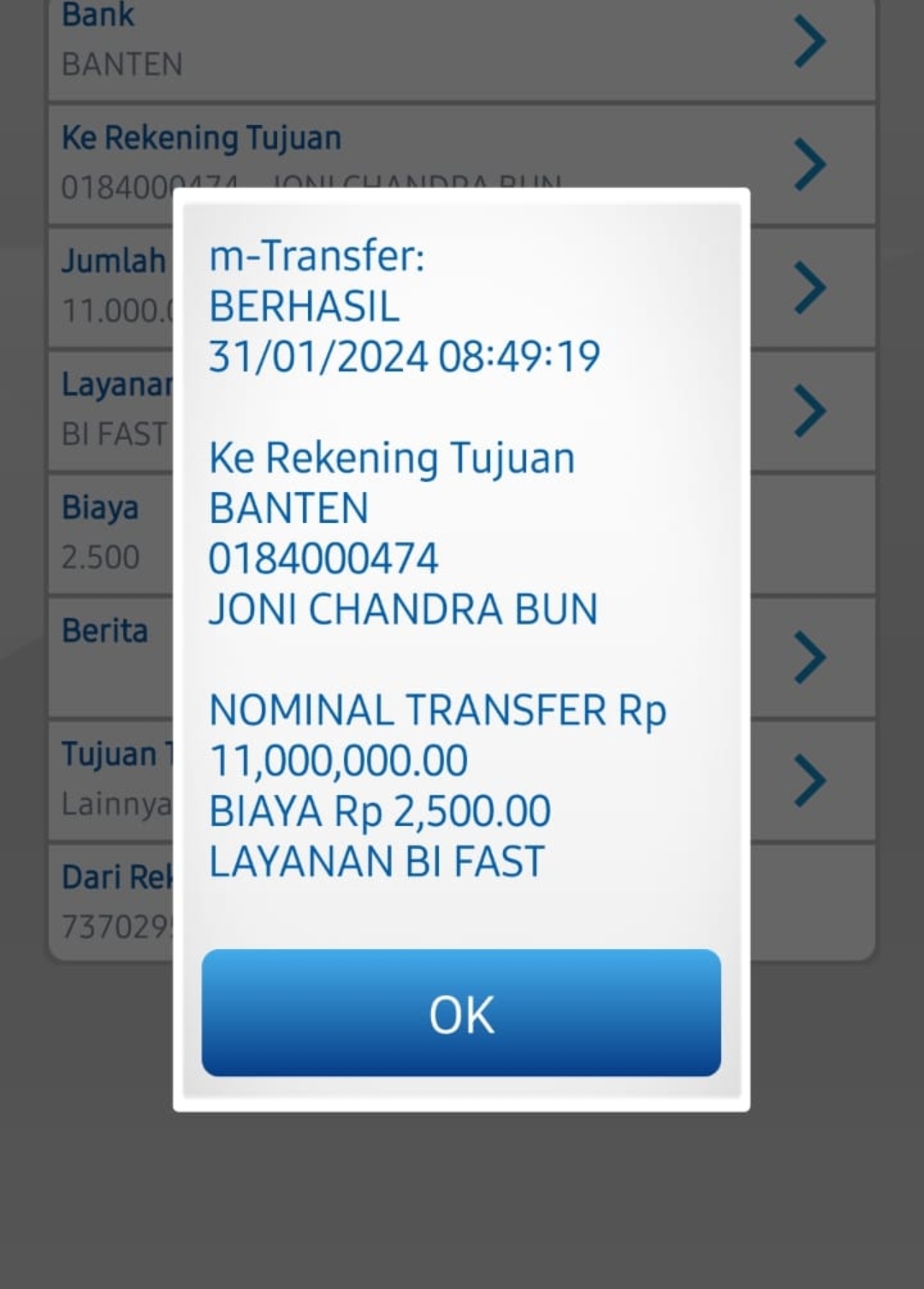Image resolution: width=924 pixels, height=1289 pixels.
Task: Expand the Jumlah amount row chevron
Action: click(808, 287)
